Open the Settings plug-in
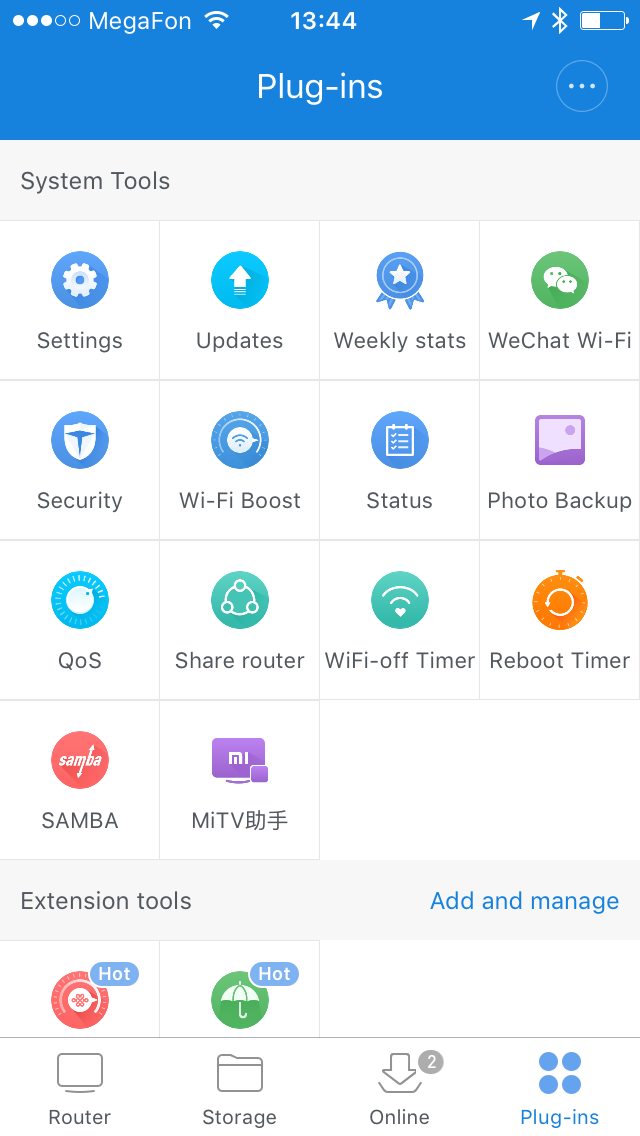 tap(80, 300)
